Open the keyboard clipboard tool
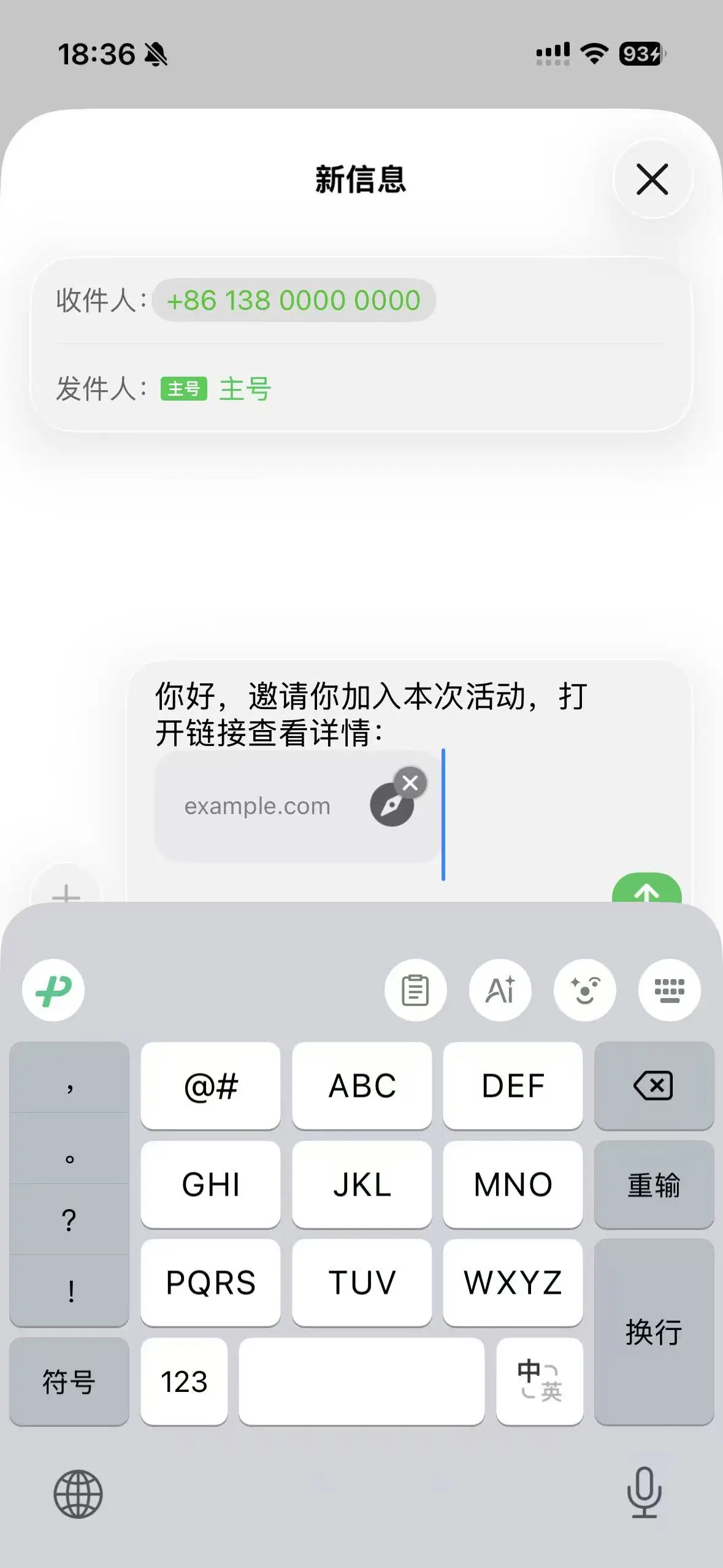 415,990
